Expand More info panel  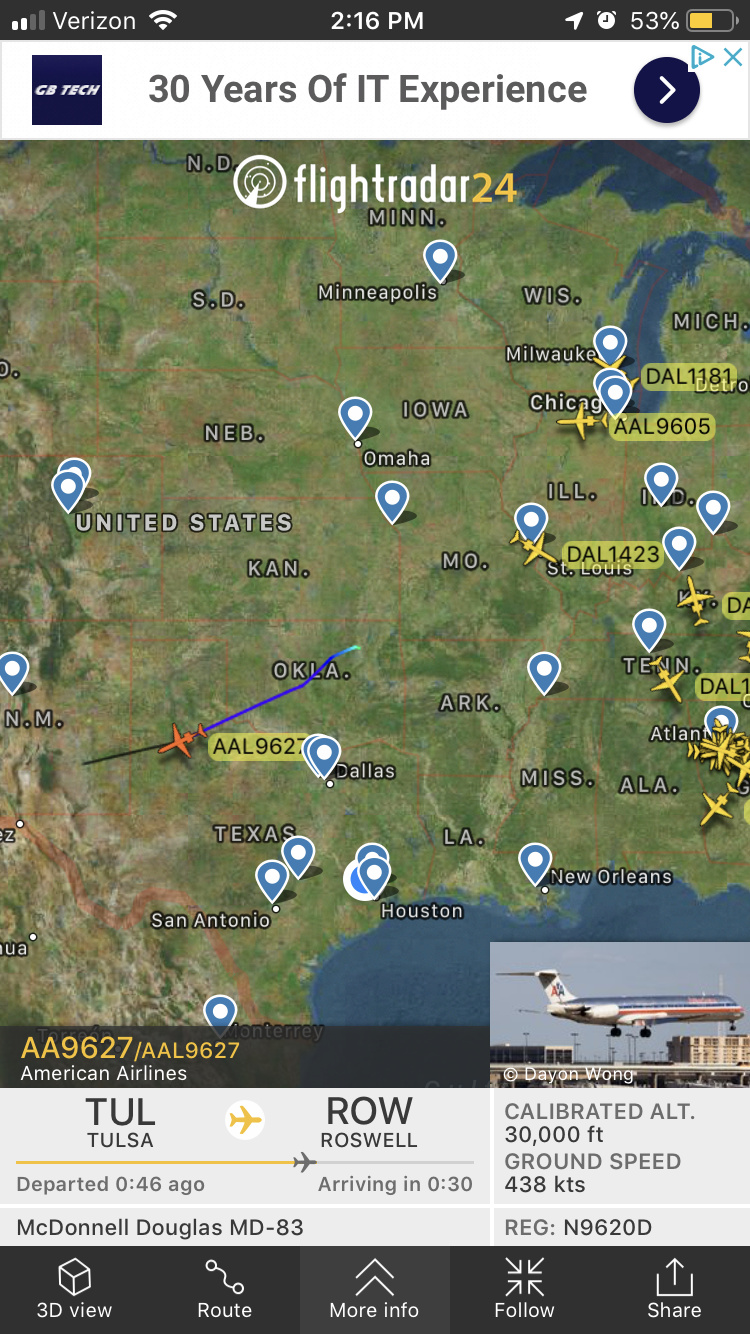pos(374,1289)
